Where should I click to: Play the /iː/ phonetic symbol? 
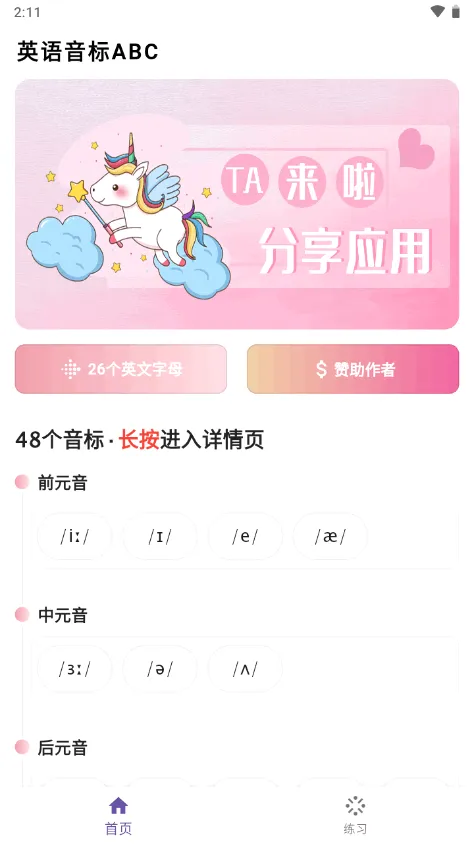74,537
